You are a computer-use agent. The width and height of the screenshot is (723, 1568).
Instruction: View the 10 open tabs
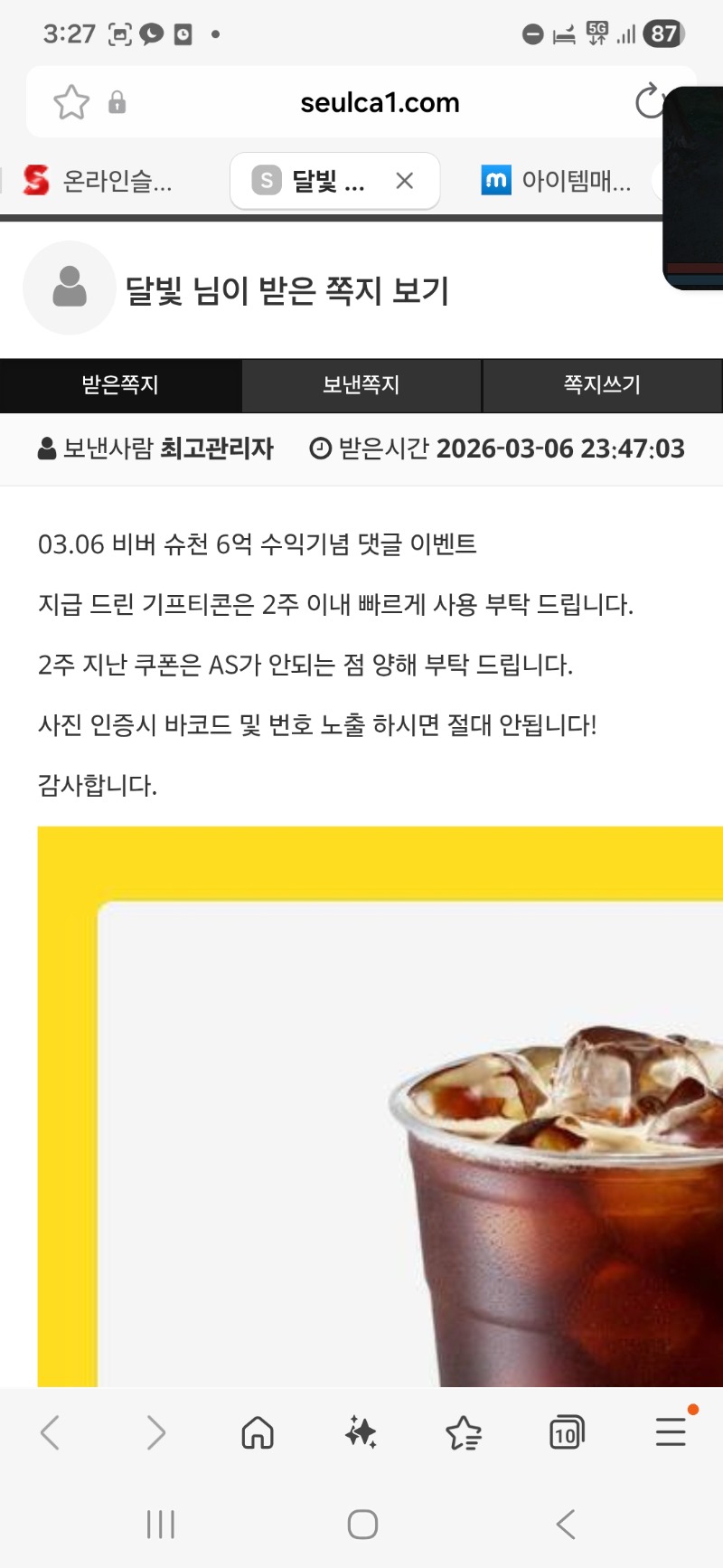(567, 1432)
